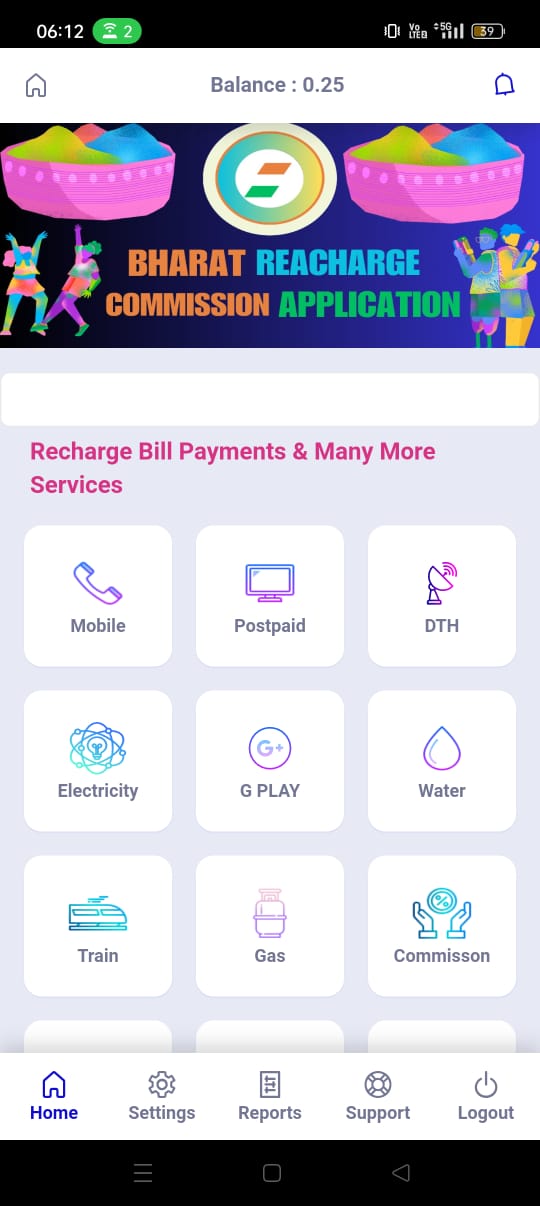540x1206 pixels.
Task: Tap the system back button
Action: [x=401, y=1173]
